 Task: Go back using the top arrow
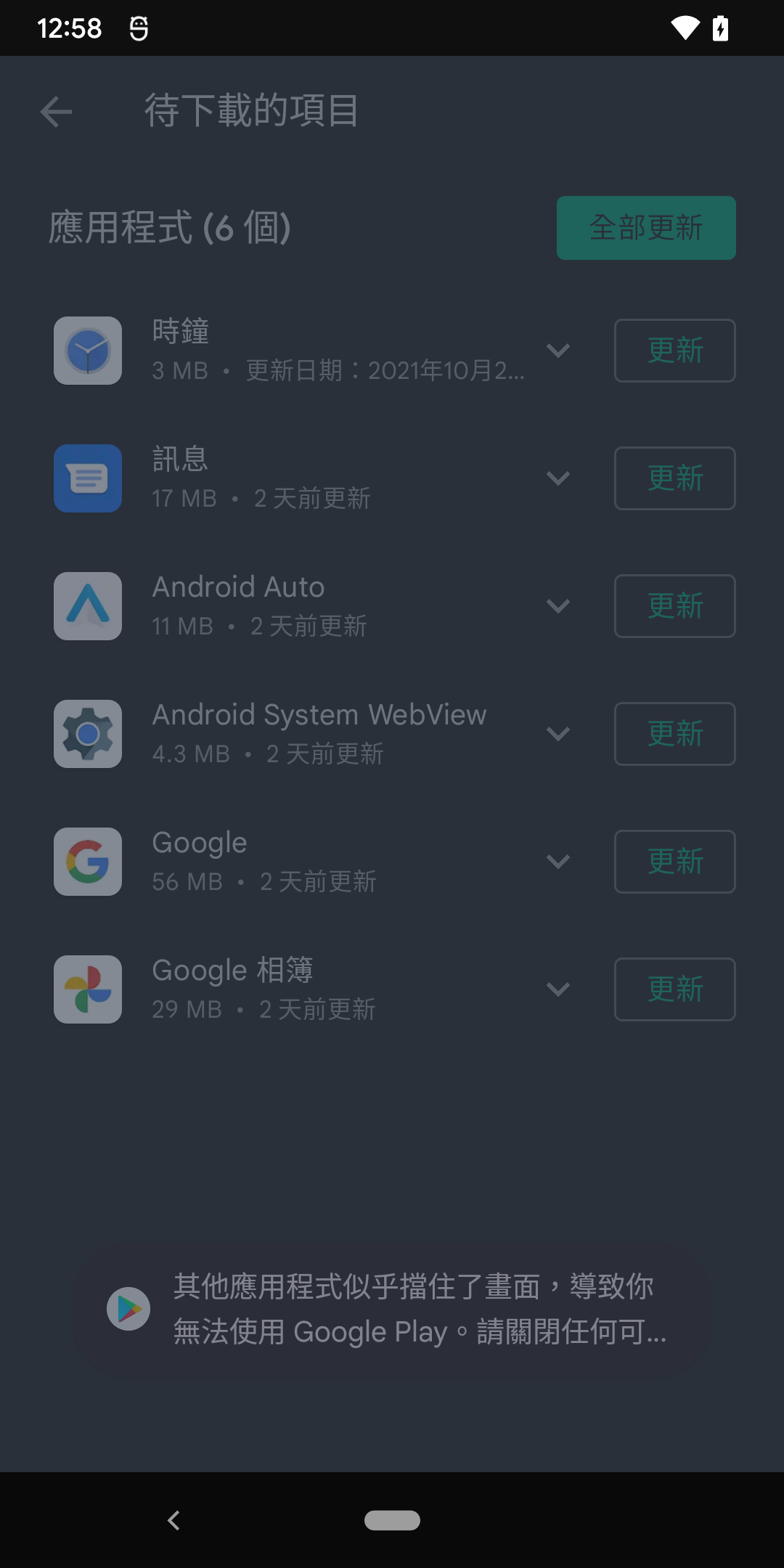tap(56, 112)
